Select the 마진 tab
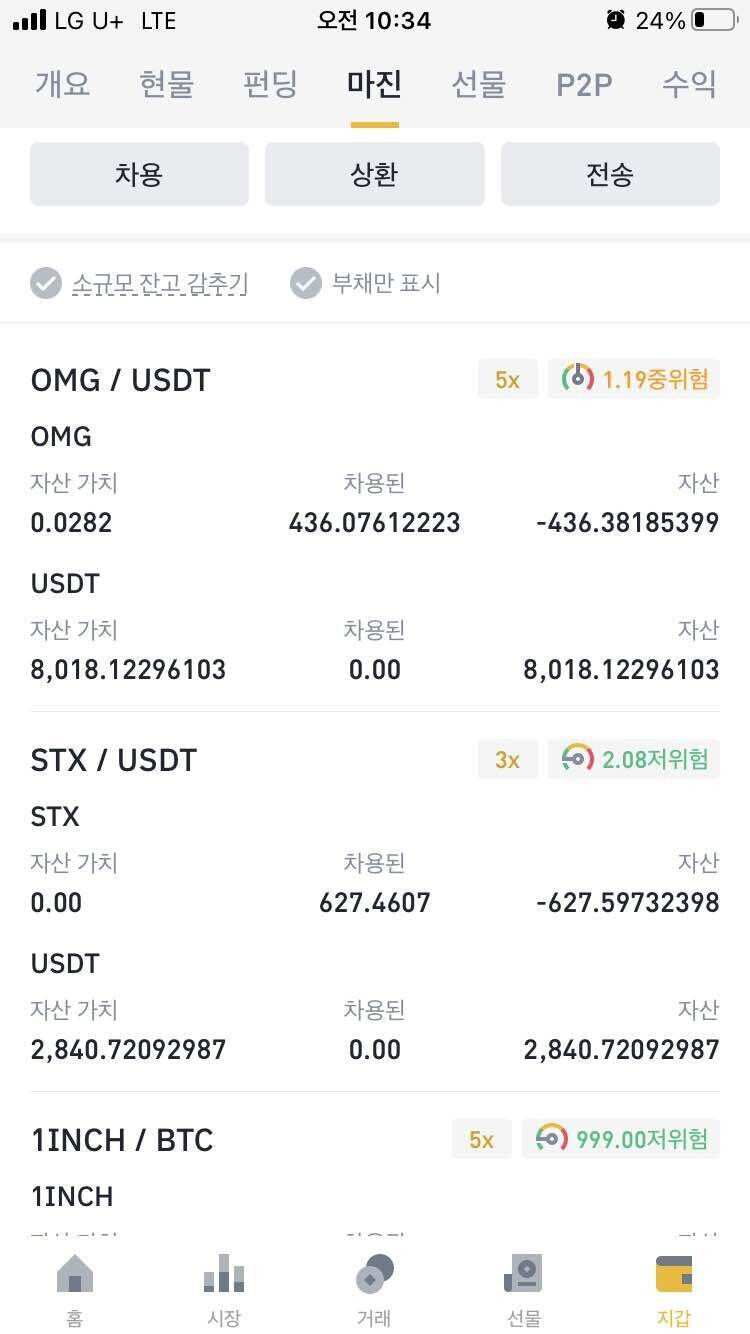 [x=374, y=84]
